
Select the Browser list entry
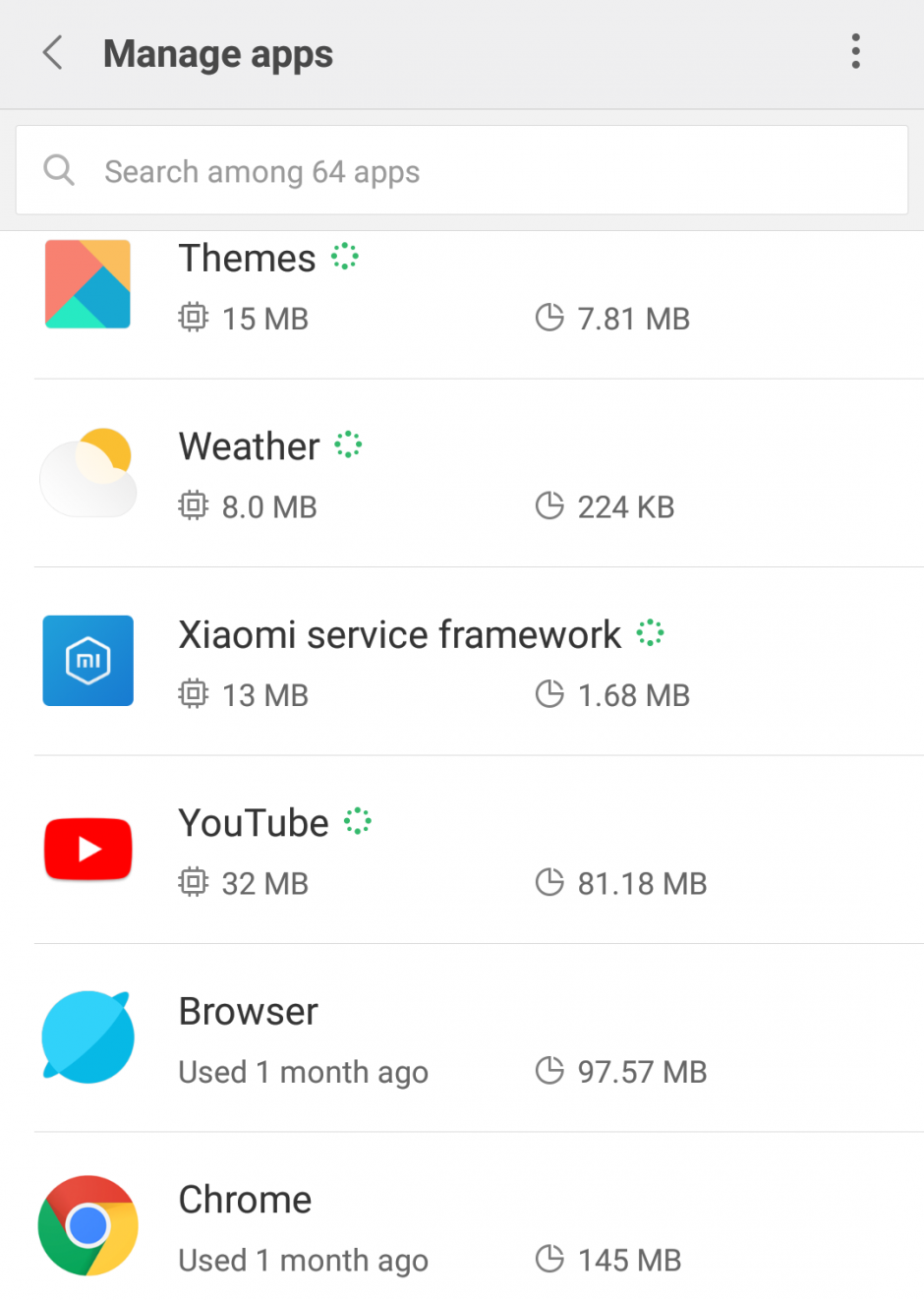[462, 1036]
